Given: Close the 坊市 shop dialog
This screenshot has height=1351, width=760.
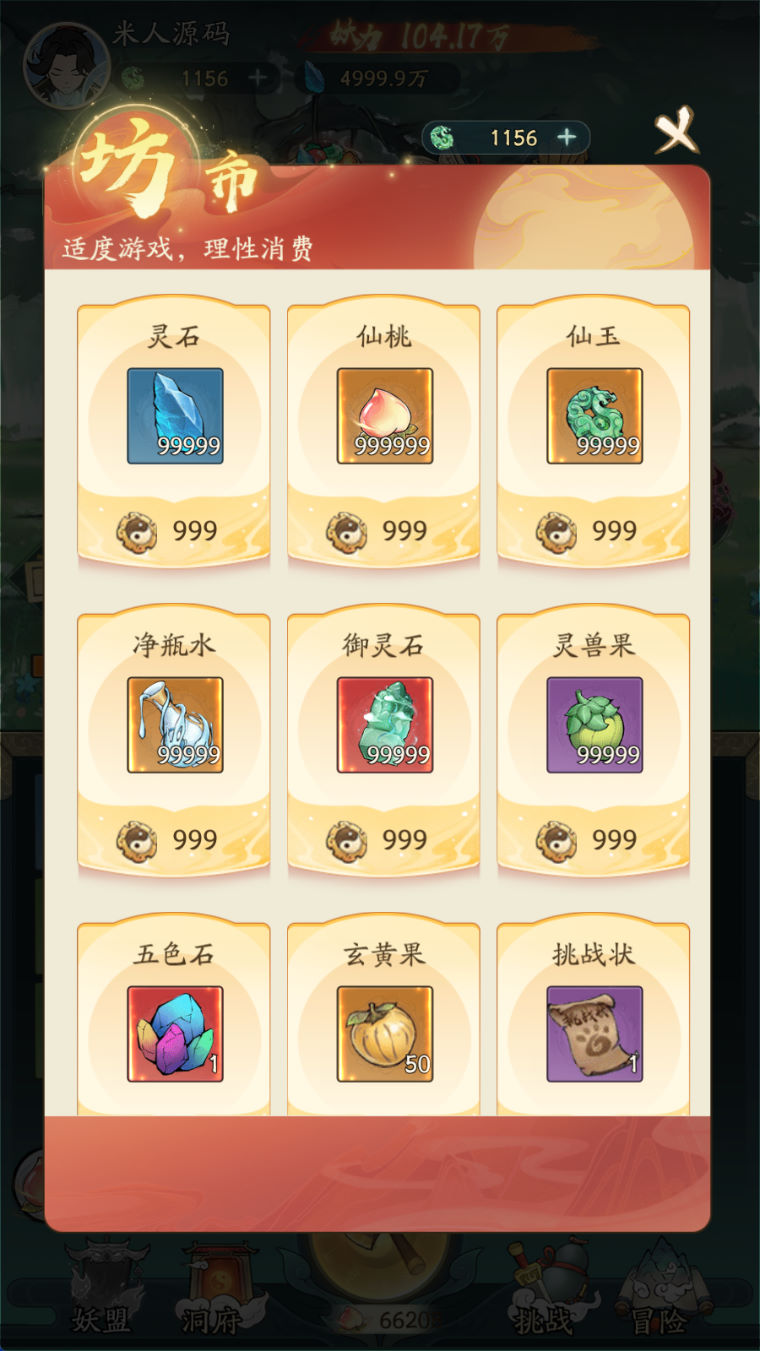Looking at the screenshot, I should click(x=676, y=131).
